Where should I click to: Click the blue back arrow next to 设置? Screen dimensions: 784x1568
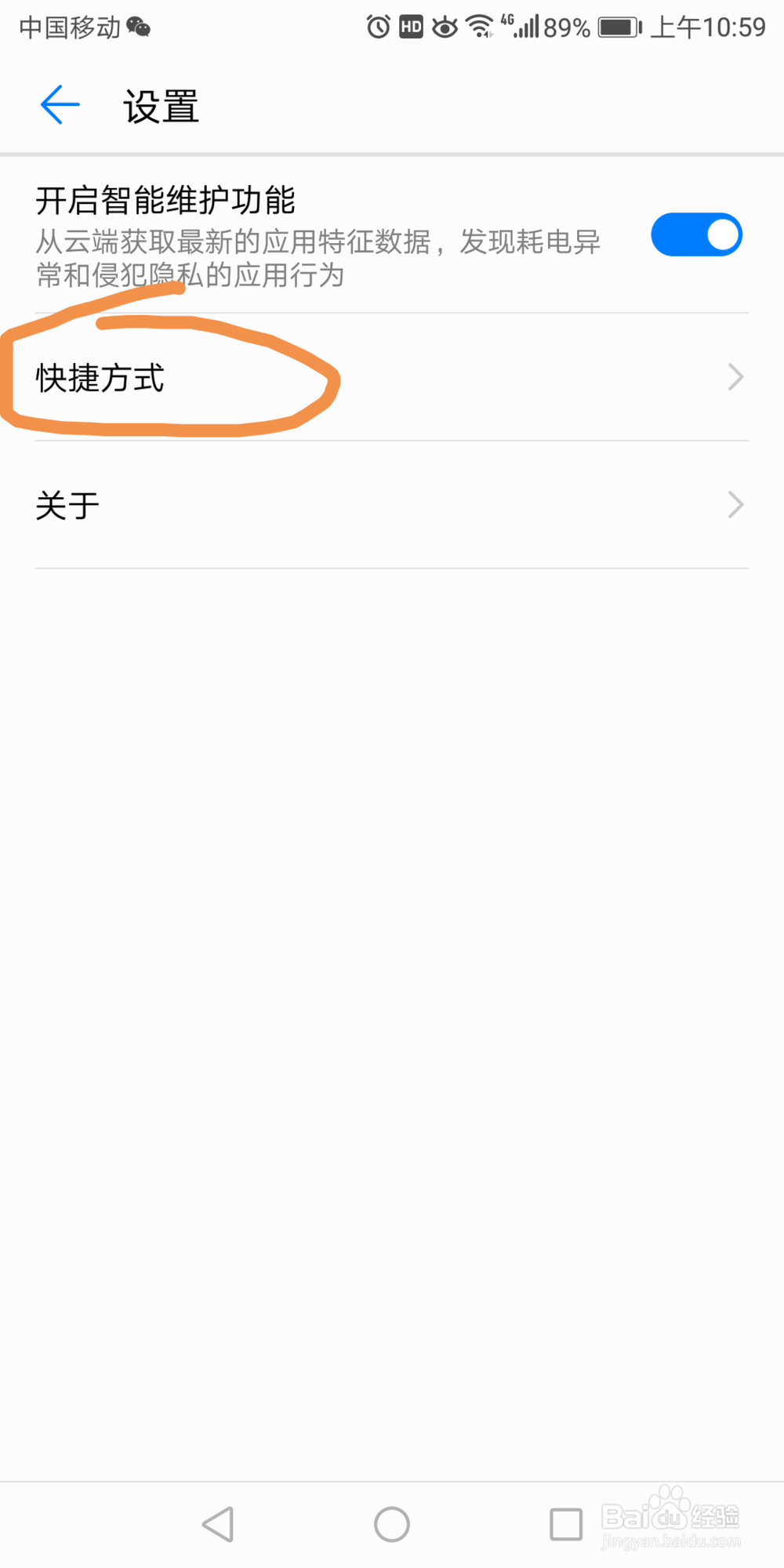59,104
